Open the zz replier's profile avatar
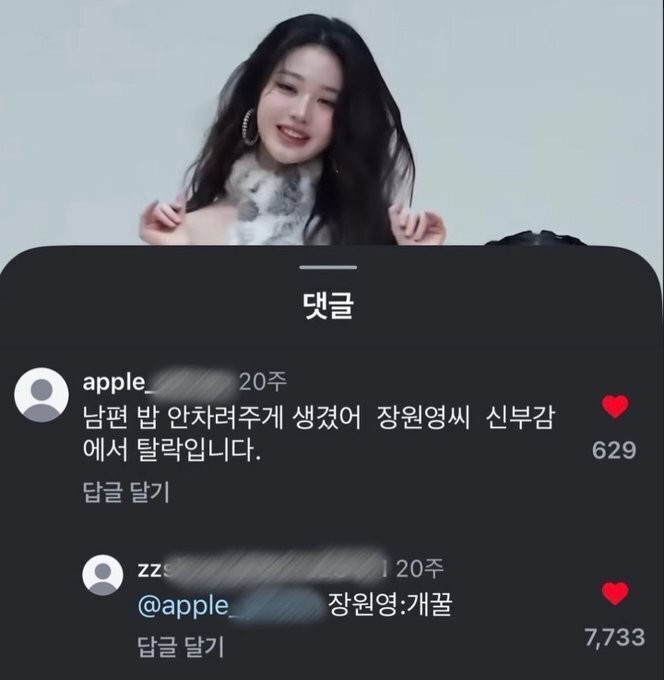The width and height of the screenshot is (664, 680). pyautogui.click(x=102, y=574)
